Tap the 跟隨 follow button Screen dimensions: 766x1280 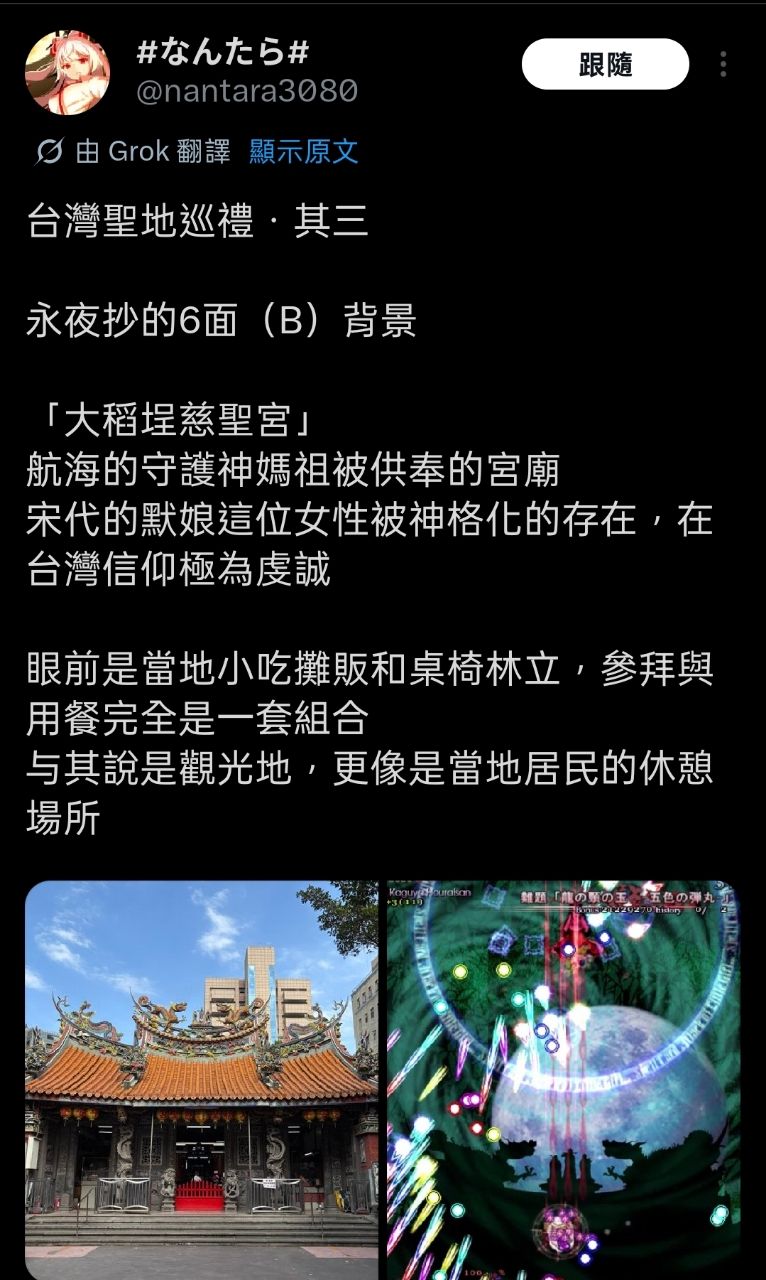[x=605, y=65]
